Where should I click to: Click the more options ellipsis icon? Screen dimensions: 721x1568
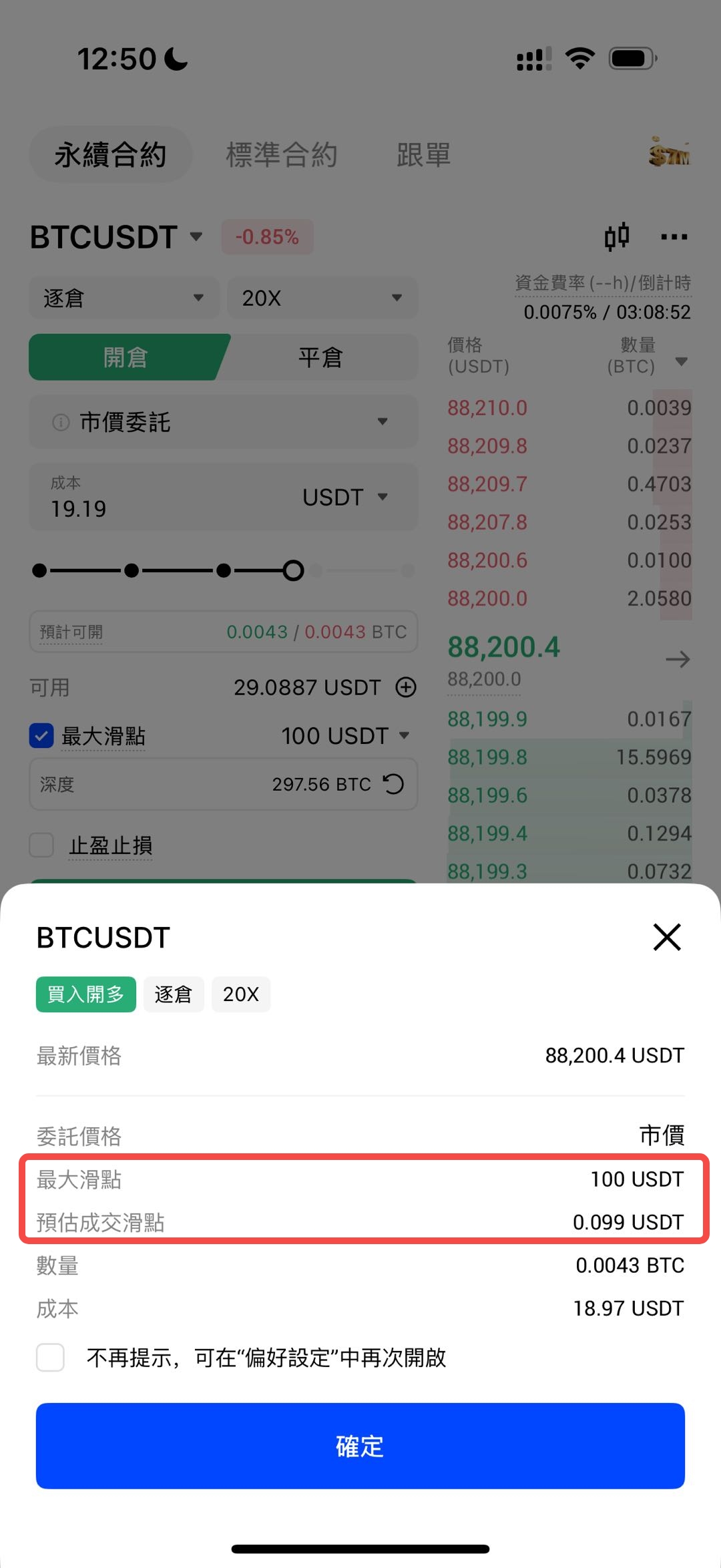click(673, 237)
